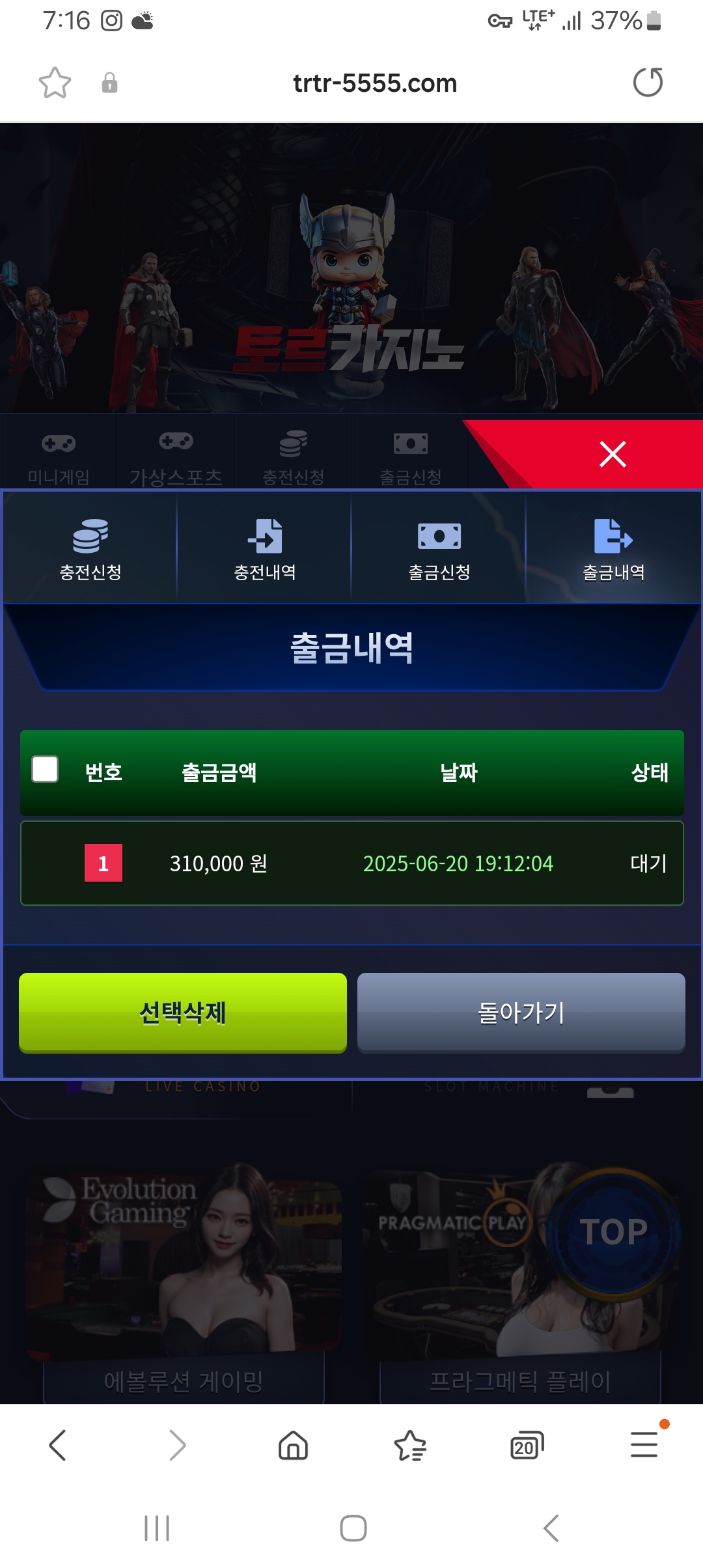The image size is (703, 1568).
Task: Tap the 선택삭제 button
Action: pyautogui.click(x=183, y=1013)
